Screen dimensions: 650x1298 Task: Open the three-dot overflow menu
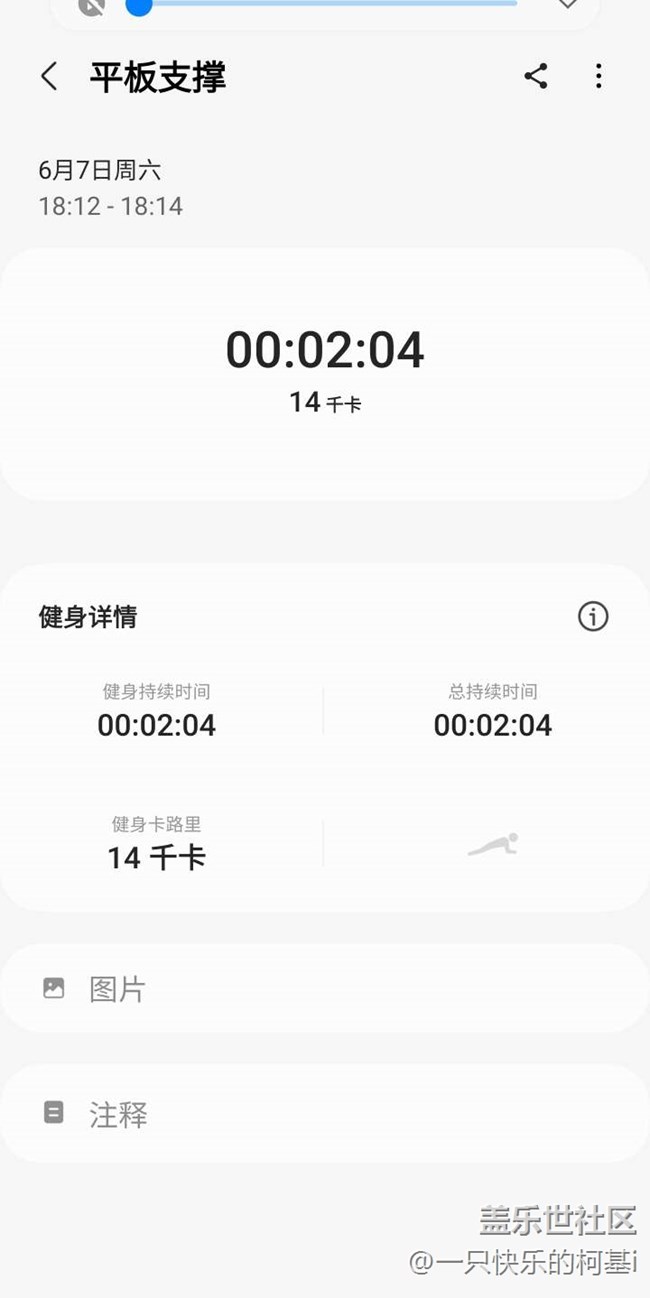(598, 76)
